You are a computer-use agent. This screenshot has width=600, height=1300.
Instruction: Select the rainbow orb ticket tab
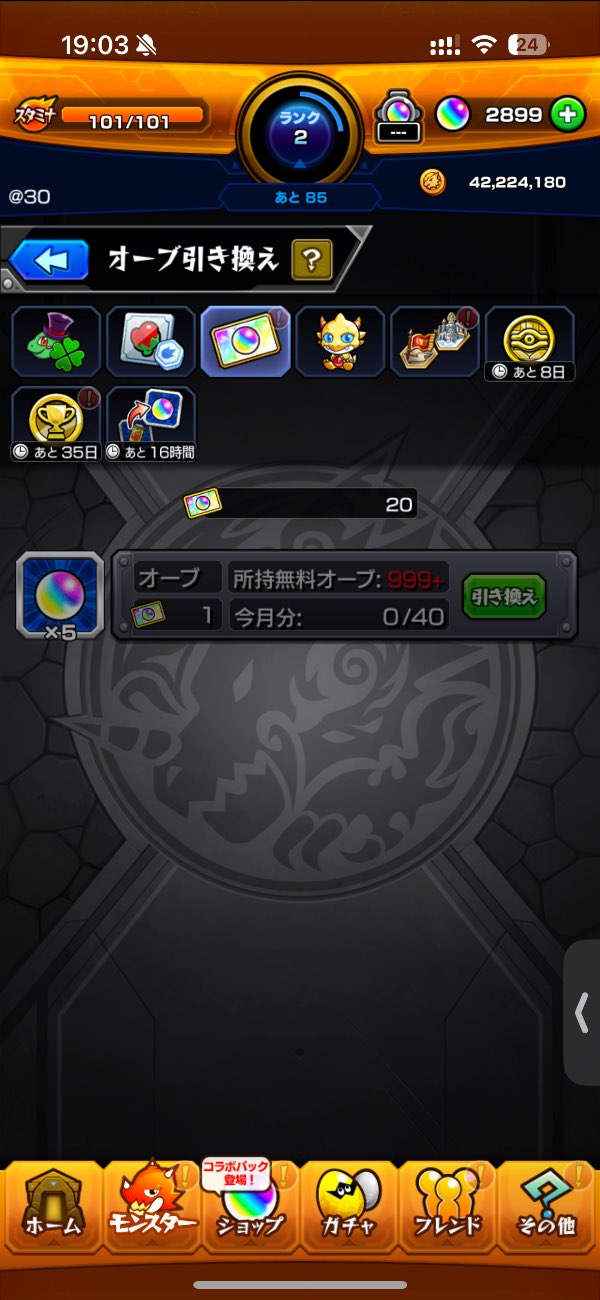tap(246, 341)
